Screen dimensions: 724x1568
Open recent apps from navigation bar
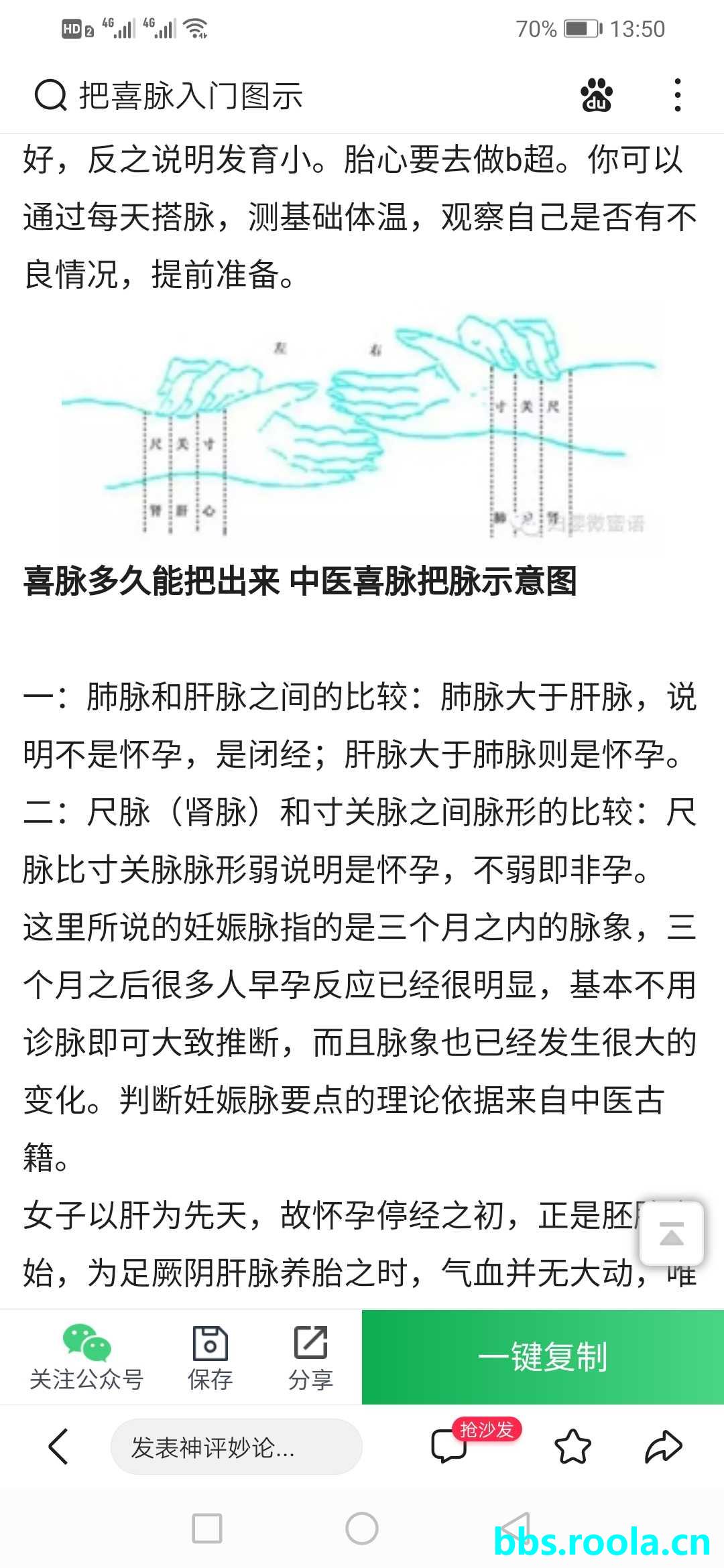(206, 1528)
